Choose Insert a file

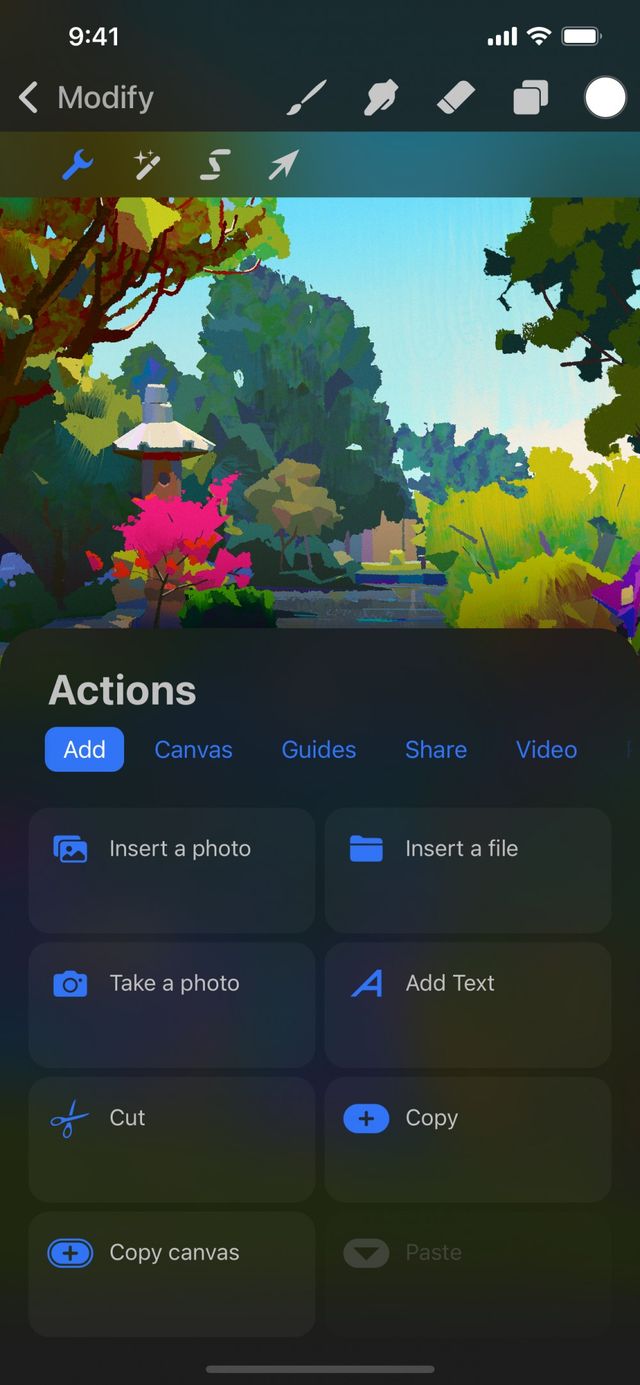[x=468, y=869]
